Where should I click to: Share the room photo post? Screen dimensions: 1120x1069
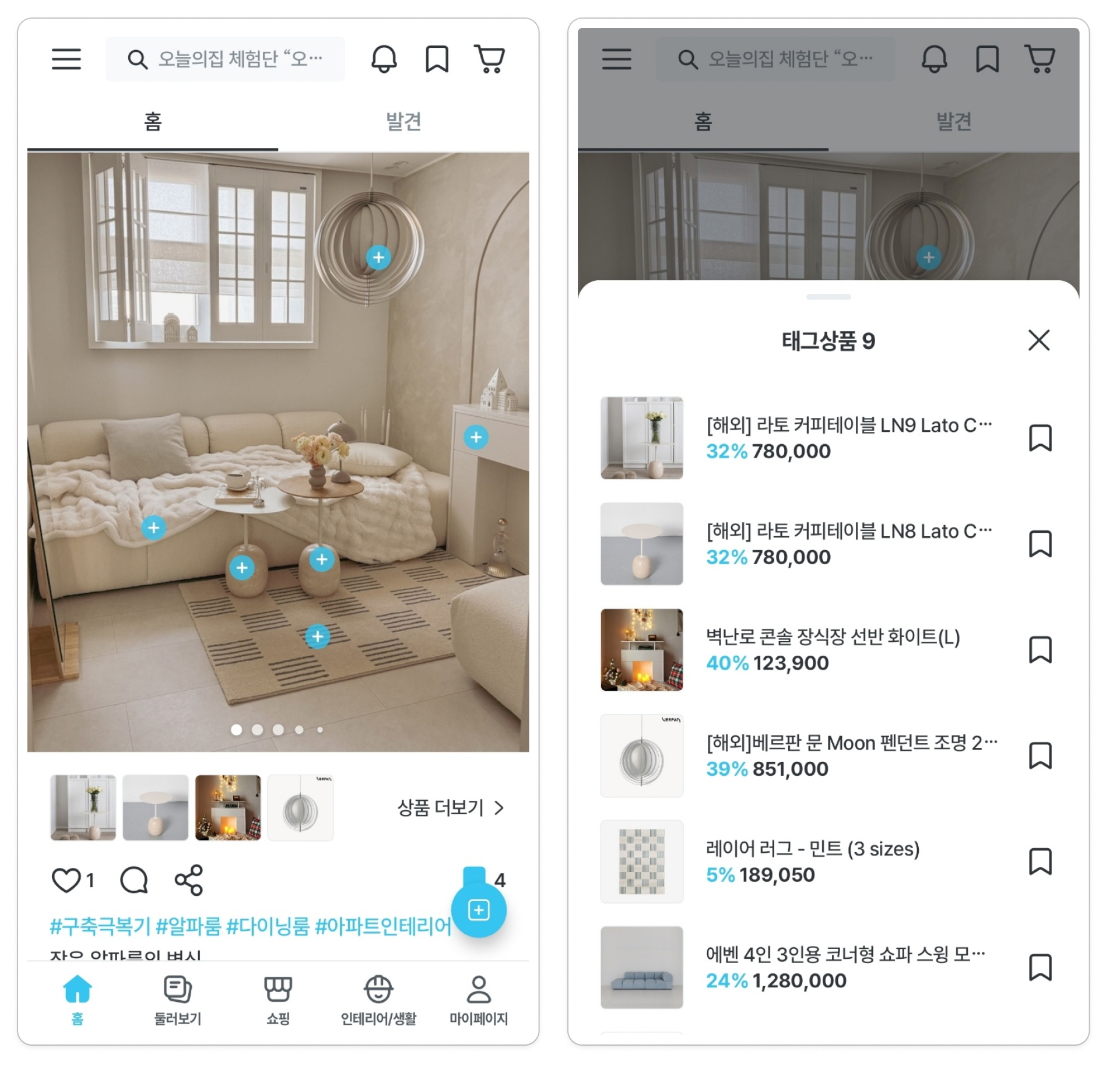188,880
